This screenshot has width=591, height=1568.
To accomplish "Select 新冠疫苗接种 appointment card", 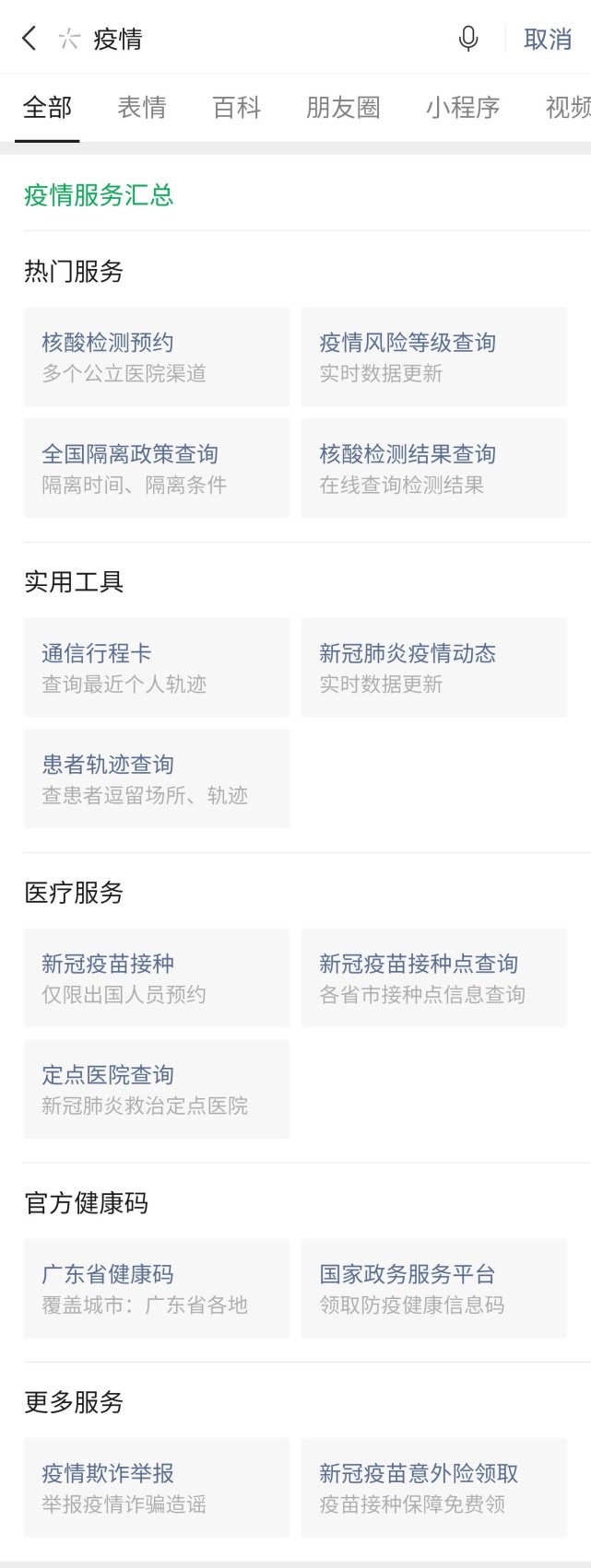I will [157, 978].
